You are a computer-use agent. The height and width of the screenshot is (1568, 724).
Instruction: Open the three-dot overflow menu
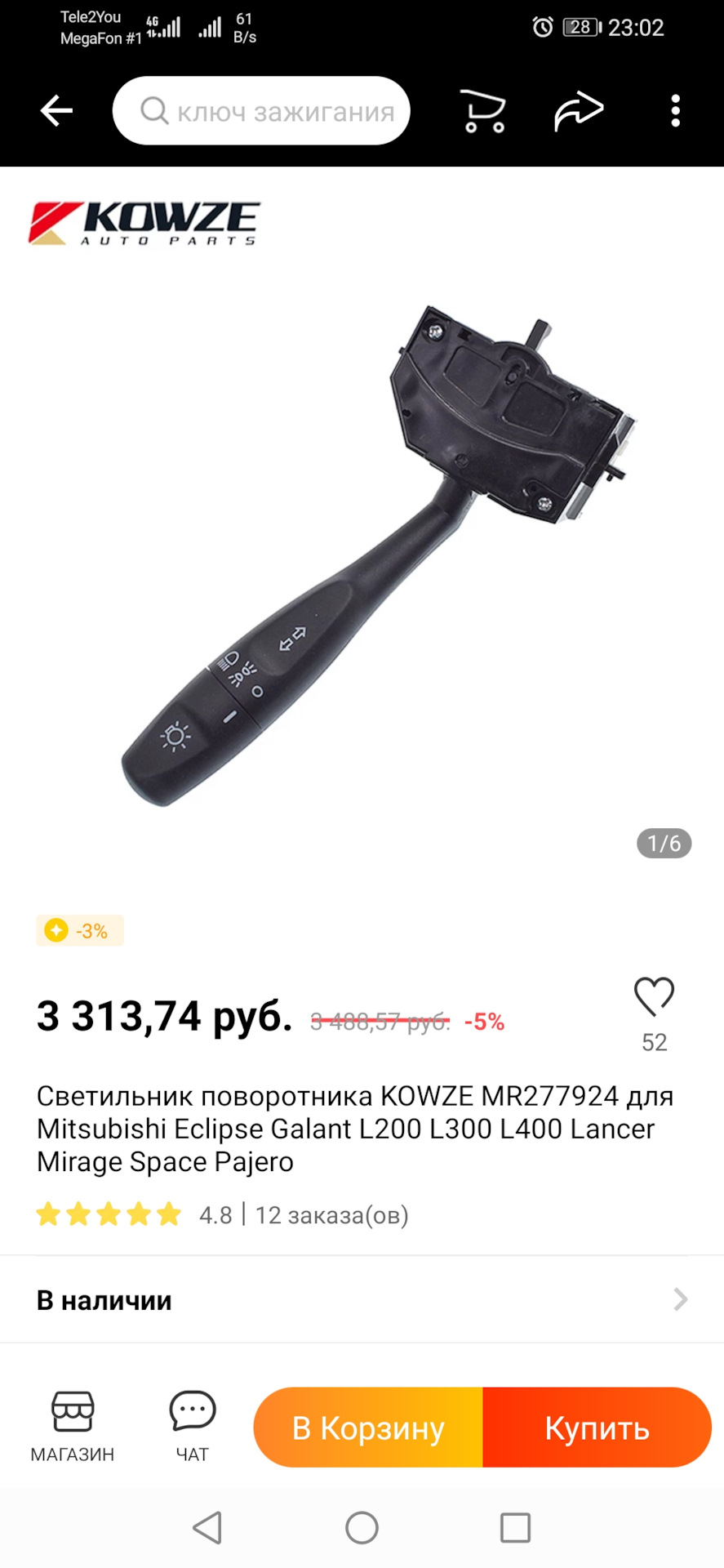tap(674, 110)
